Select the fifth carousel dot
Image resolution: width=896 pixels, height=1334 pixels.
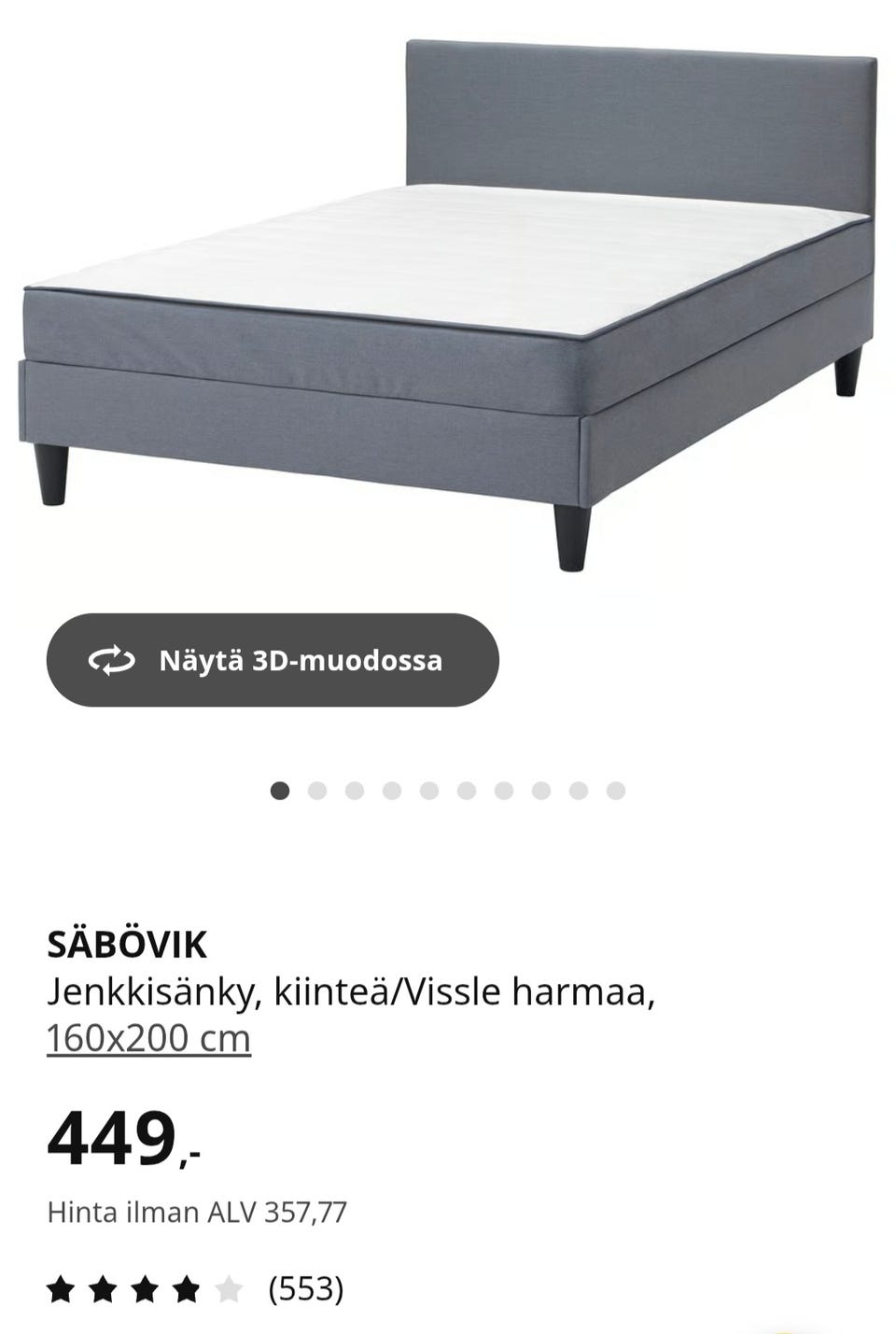[426, 791]
